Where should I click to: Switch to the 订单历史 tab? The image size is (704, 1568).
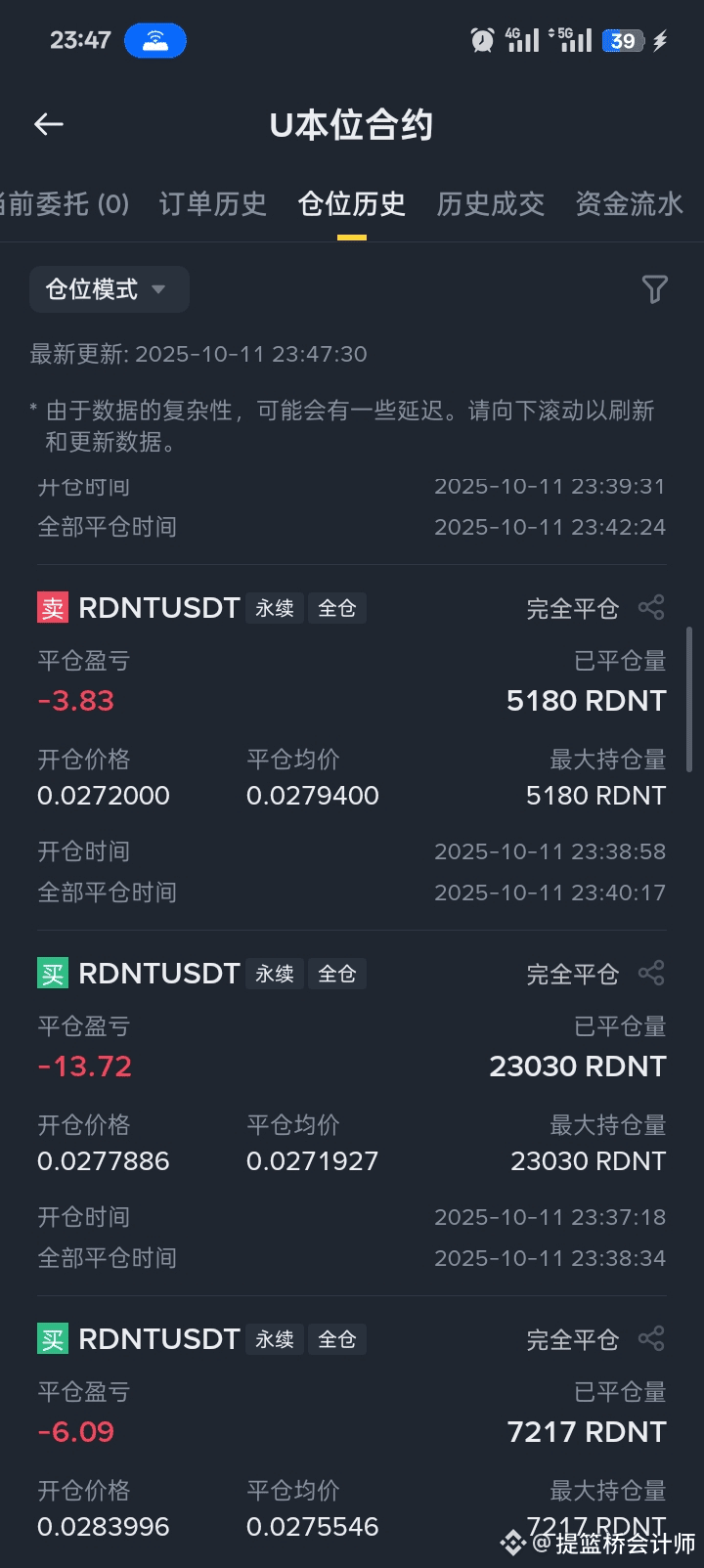[x=212, y=204]
